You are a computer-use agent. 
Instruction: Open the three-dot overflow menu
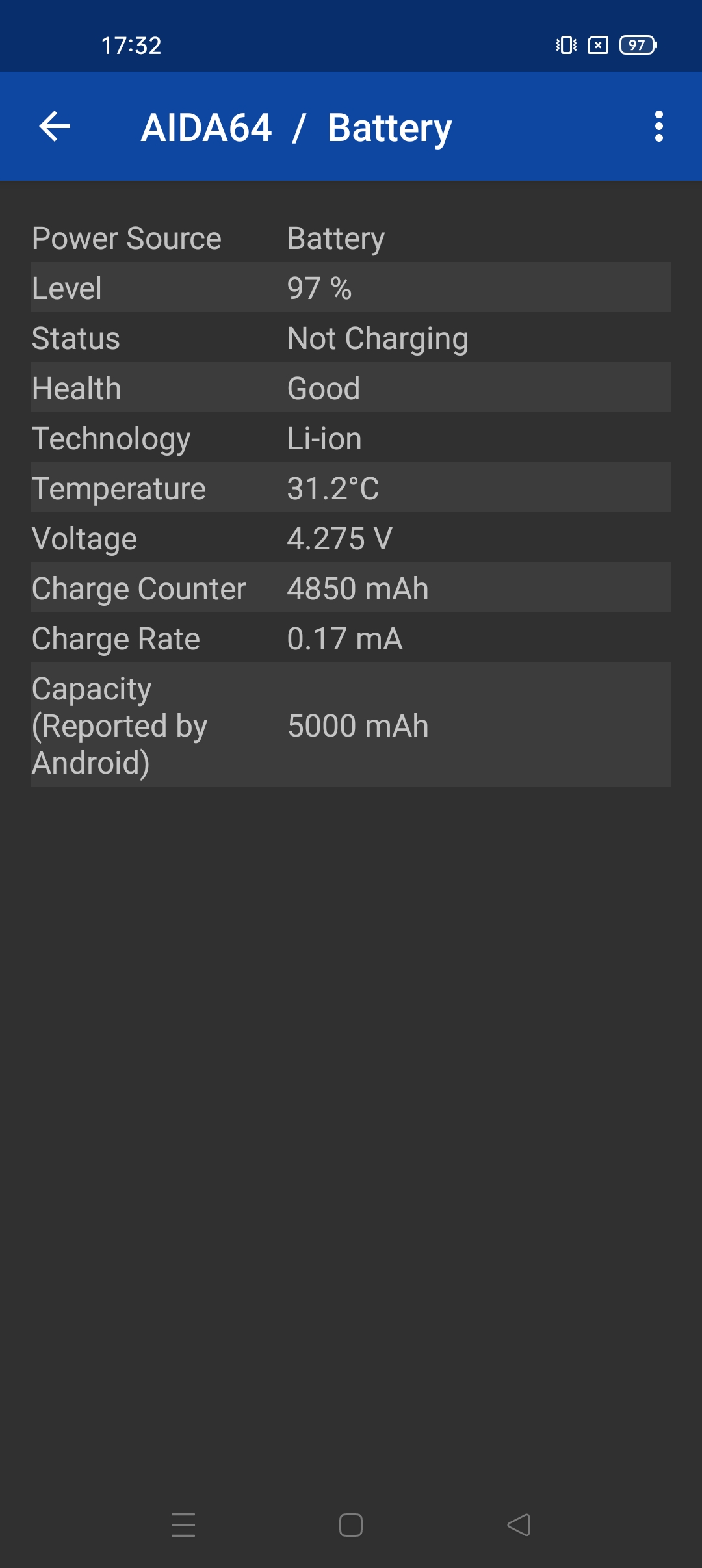tap(658, 126)
